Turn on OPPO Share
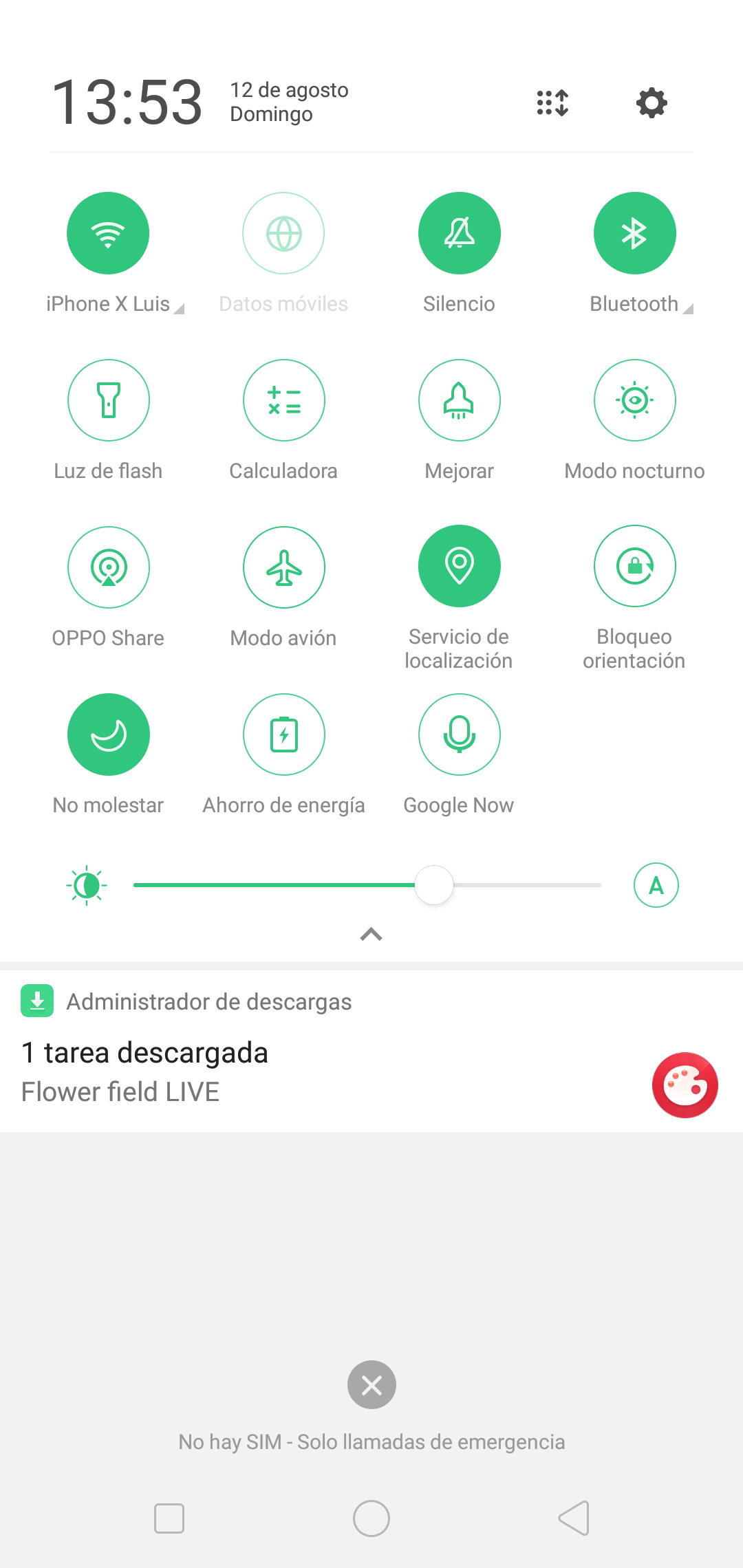The image size is (743, 1568). 108,567
